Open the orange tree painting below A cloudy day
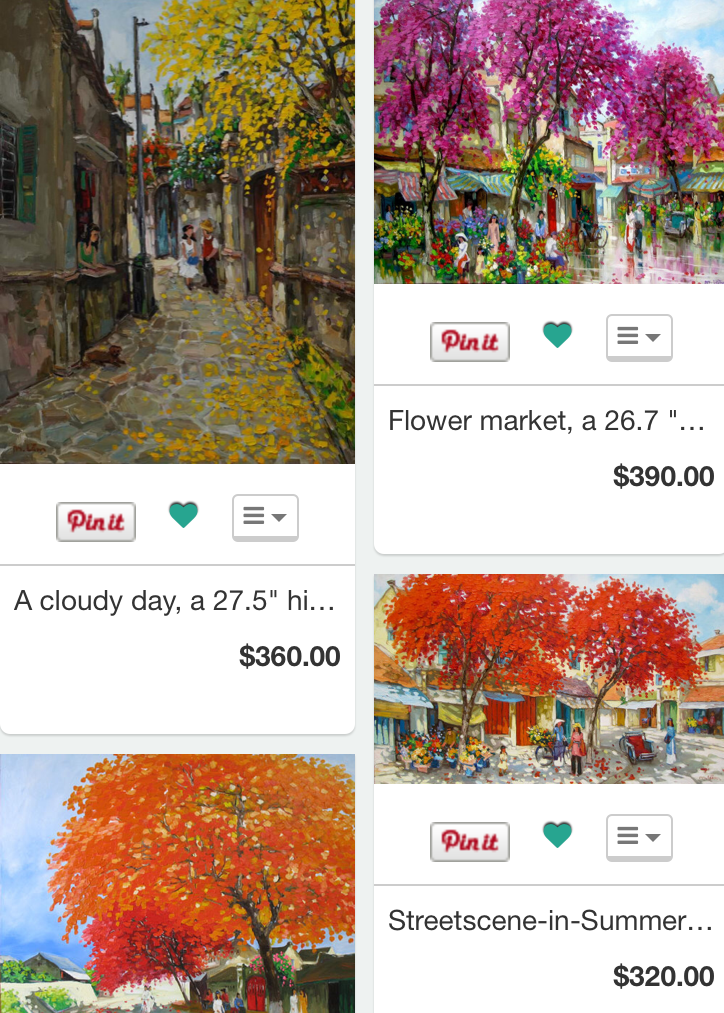Viewport: 724px width, 1013px height. click(x=177, y=884)
